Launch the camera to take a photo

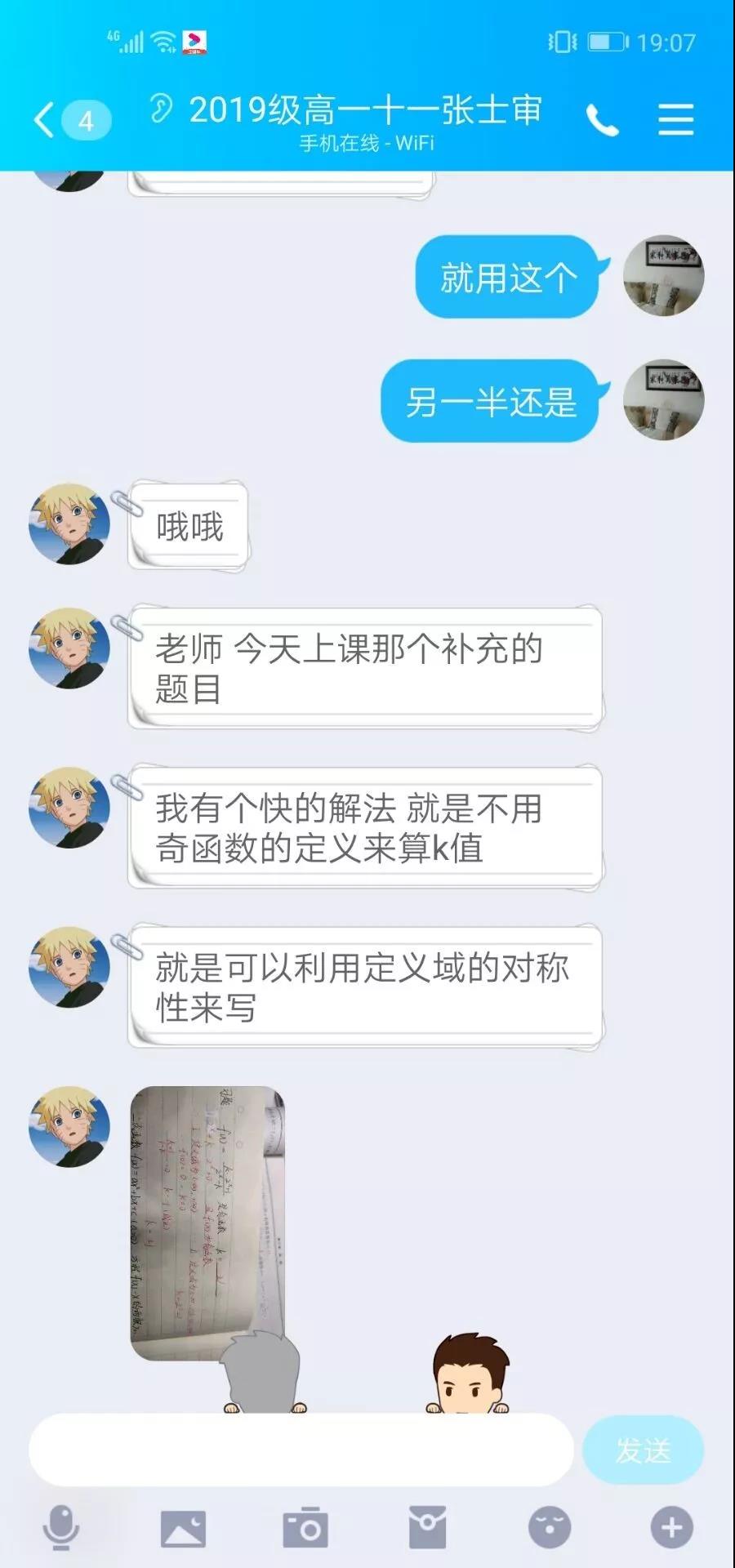coord(305,1527)
